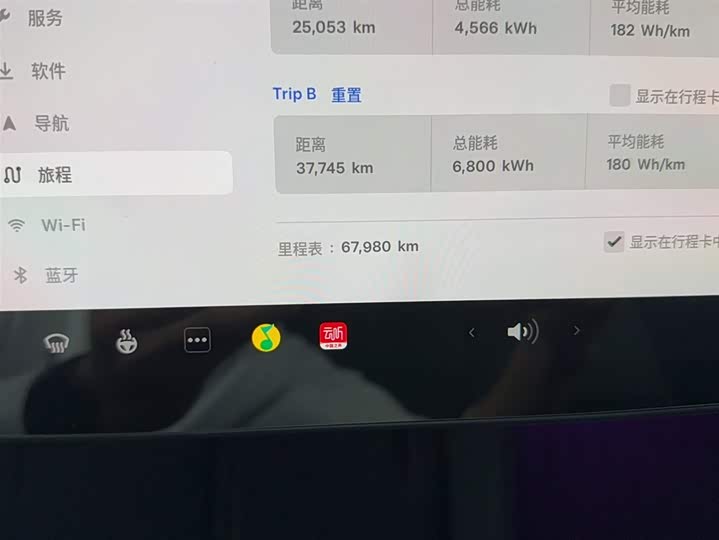Open the all apps launcher dots
The width and height of the screenshot is (719, 540).
[x=197, y=341]
